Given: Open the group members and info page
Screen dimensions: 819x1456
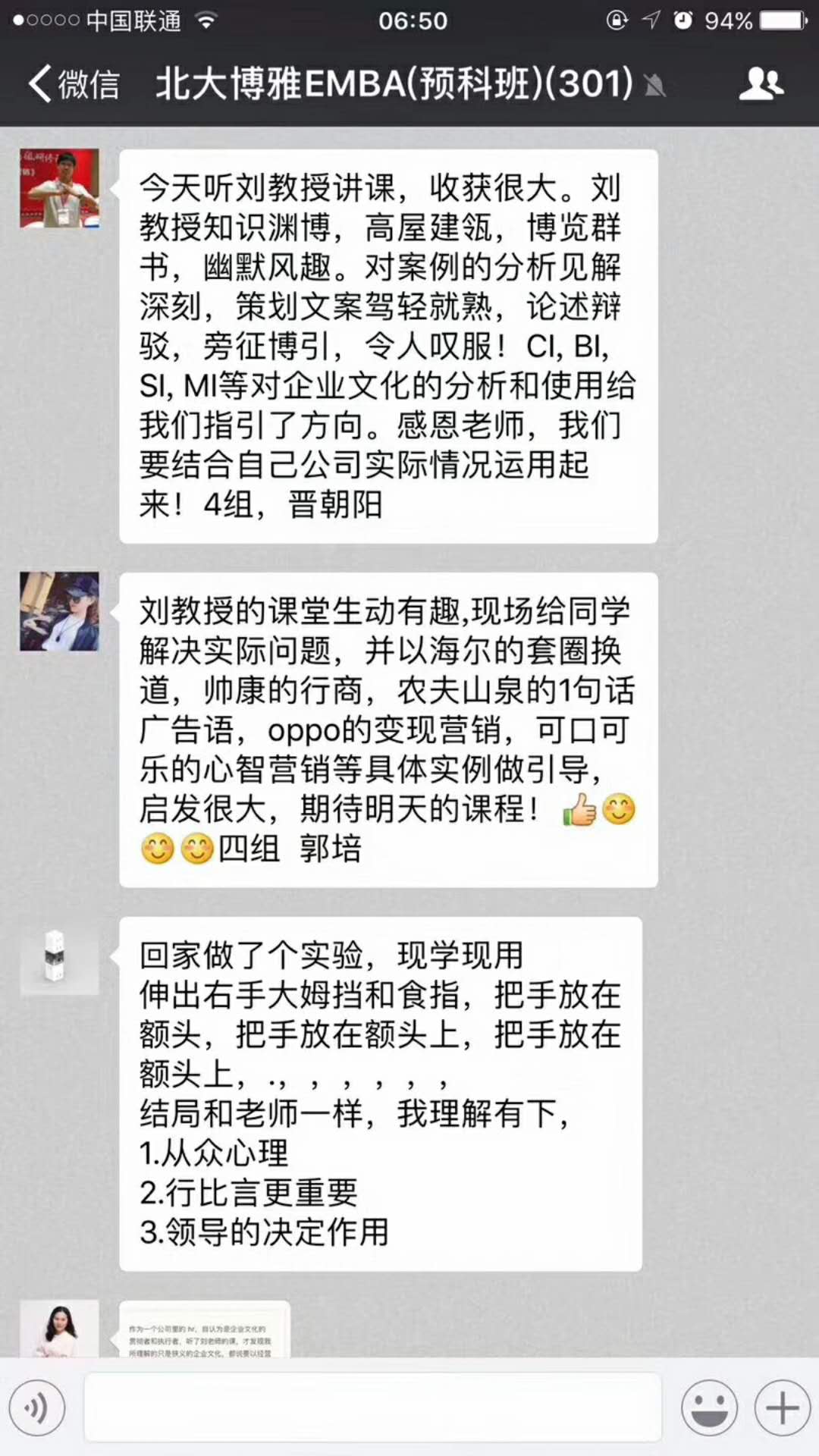Looking at the screenshot, I should (761, 83).
